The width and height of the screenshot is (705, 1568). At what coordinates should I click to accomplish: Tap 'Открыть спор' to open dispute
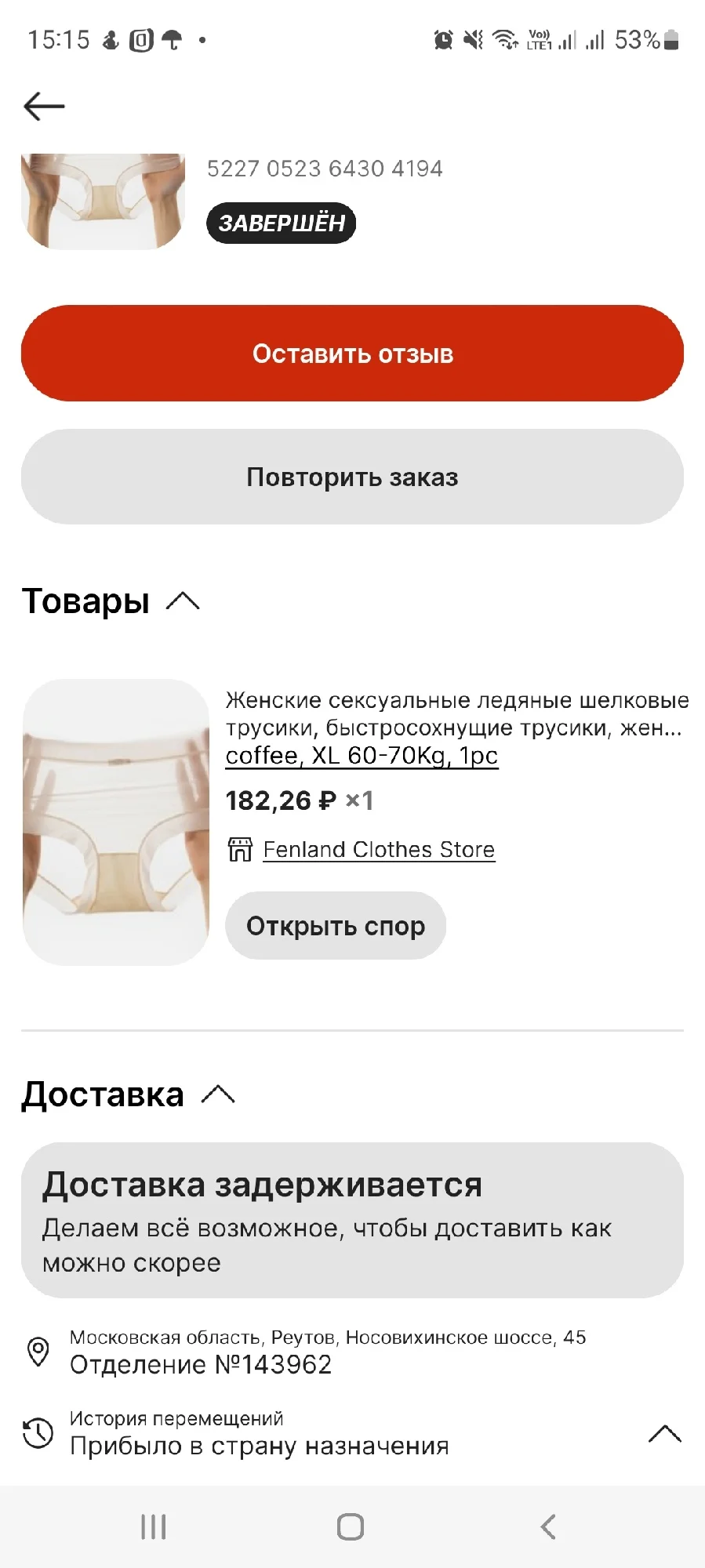[x=336, y=926]
